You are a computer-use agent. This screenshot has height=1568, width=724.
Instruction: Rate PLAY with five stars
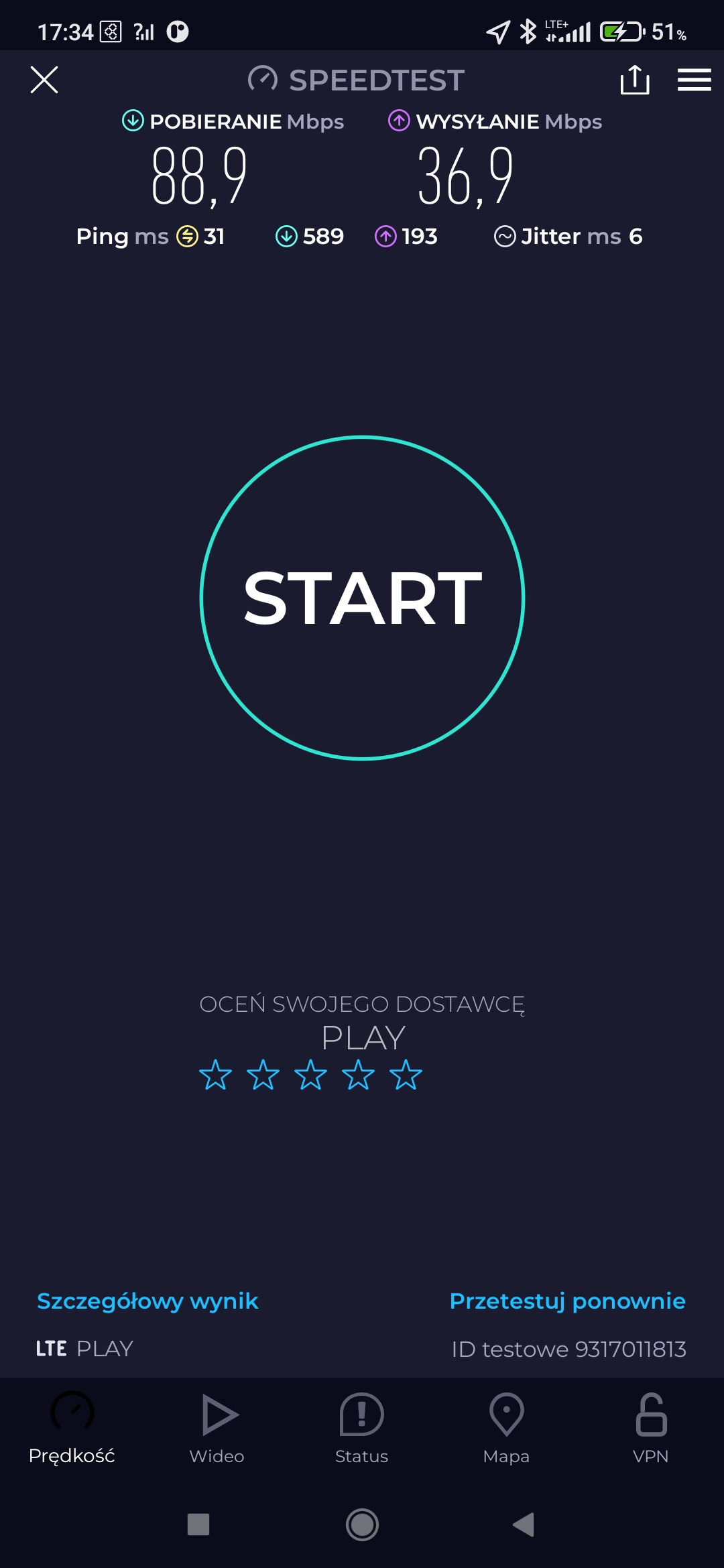point(406,1075)
